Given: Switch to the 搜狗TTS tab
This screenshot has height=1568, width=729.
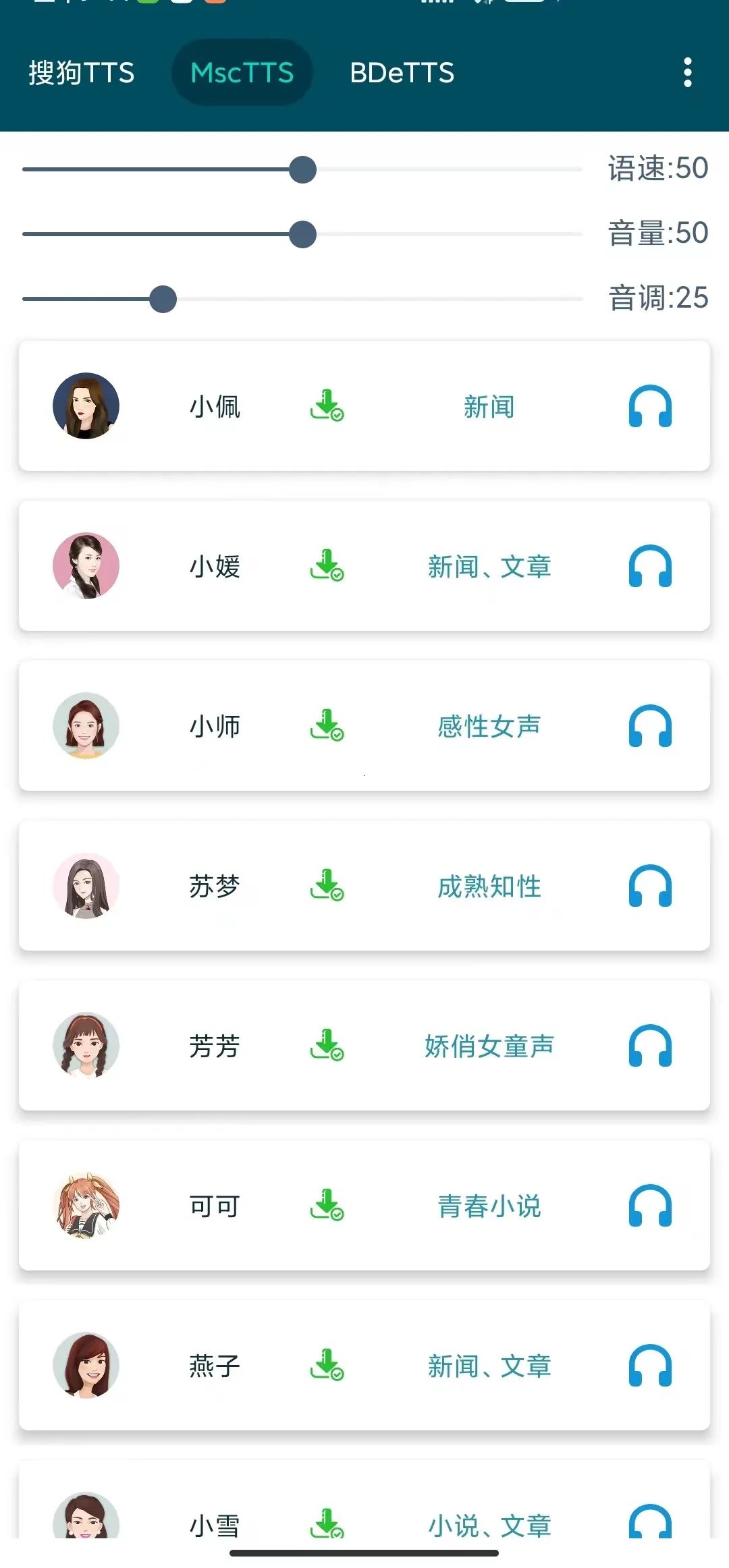Looking at the screenshot, I should pyautogui.click(x=82, y=73).
